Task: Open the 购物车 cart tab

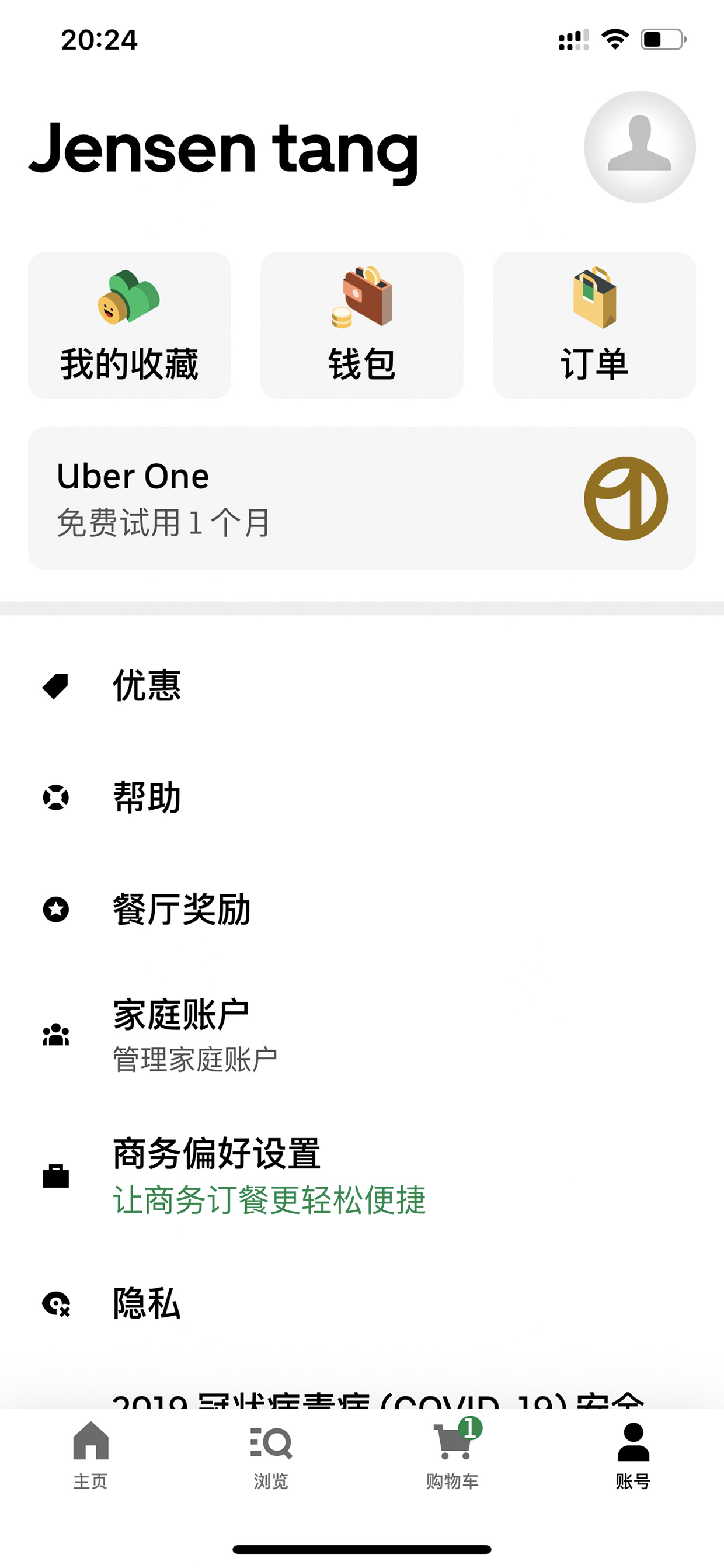Action: [452, 1455]
